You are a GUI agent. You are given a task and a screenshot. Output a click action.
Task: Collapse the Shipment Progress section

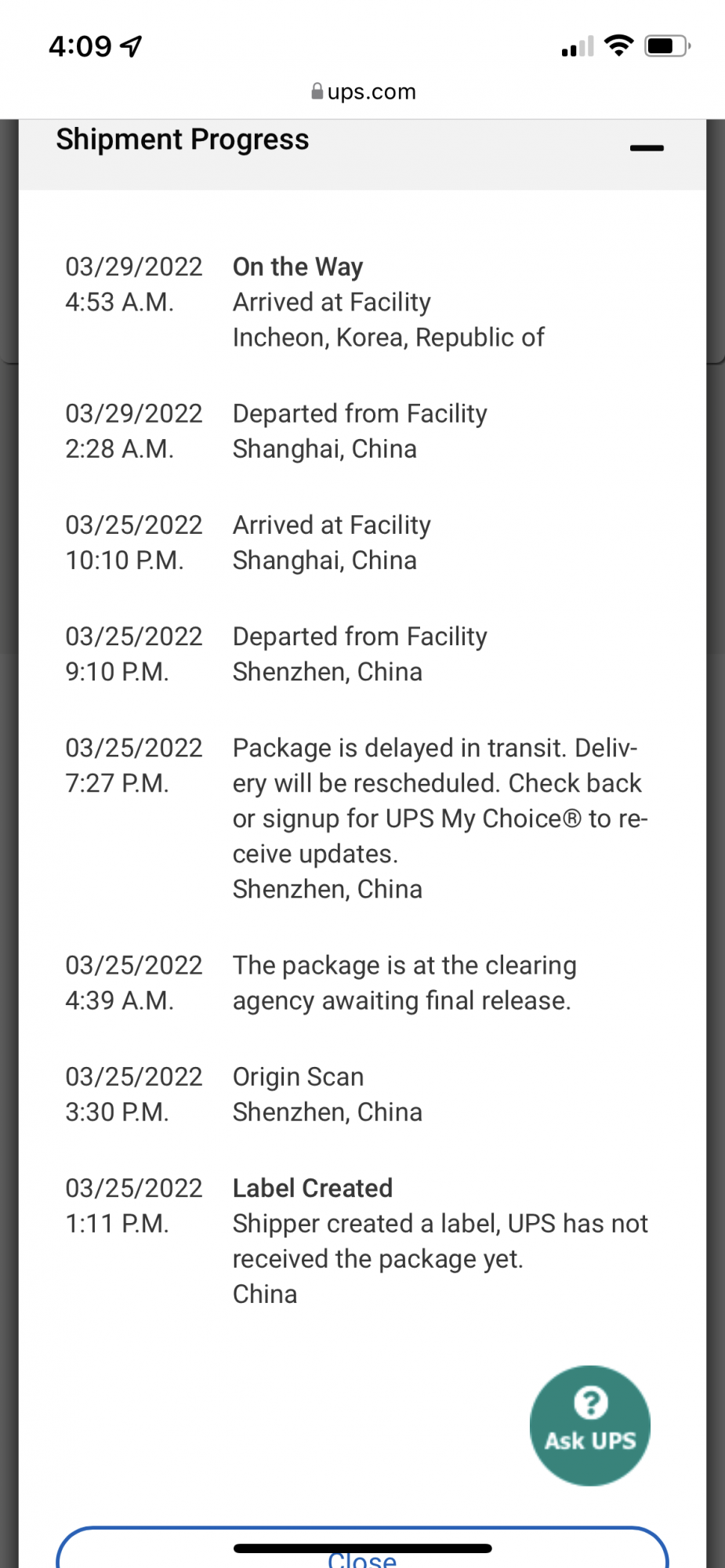647,147
